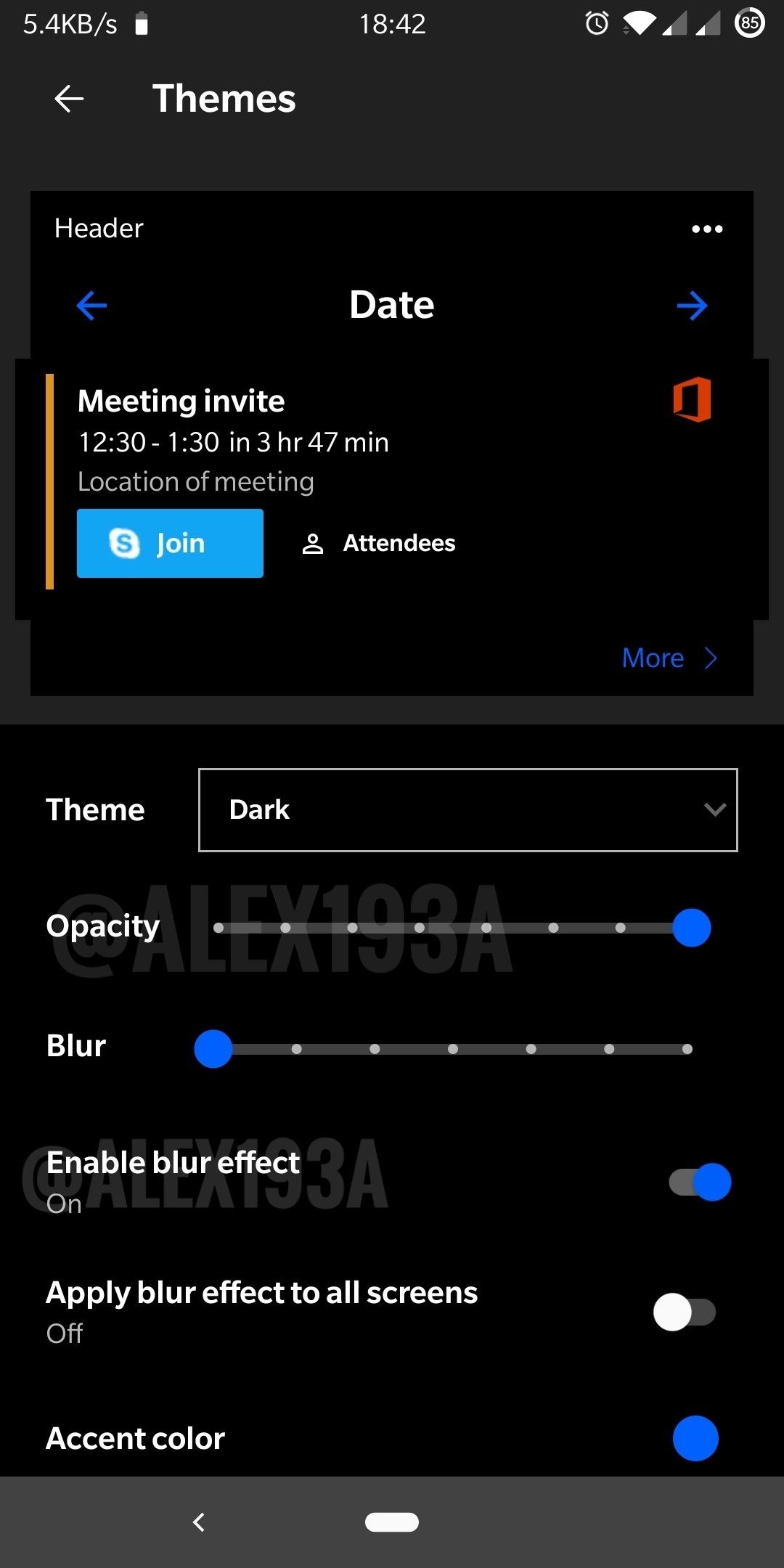Disable the Enable blur effect switch
This screenshot has width=784, height=1568.
coord(700,1182)
